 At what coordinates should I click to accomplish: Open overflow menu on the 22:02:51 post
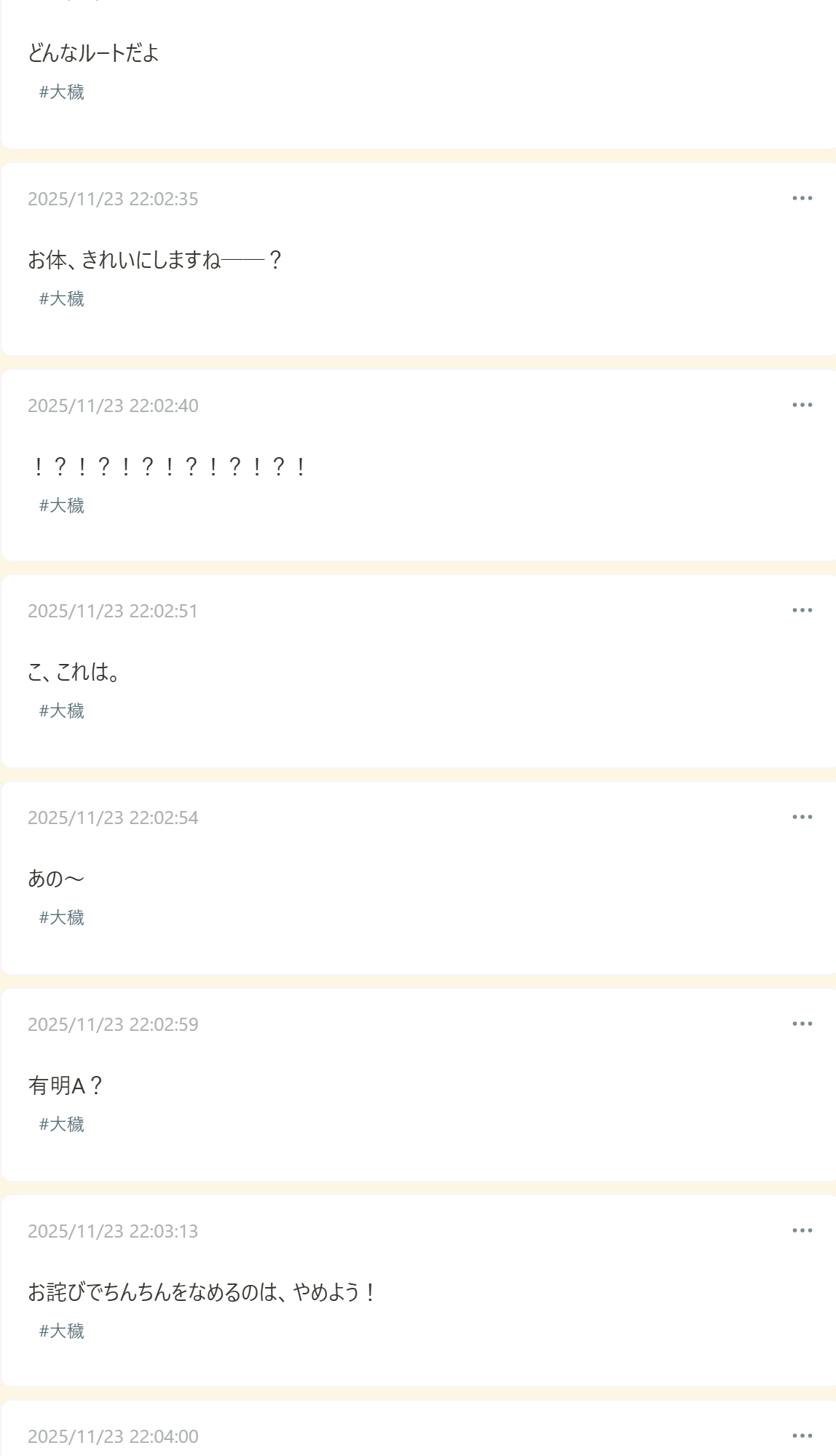pyautogui.click(x=802, y=610)
